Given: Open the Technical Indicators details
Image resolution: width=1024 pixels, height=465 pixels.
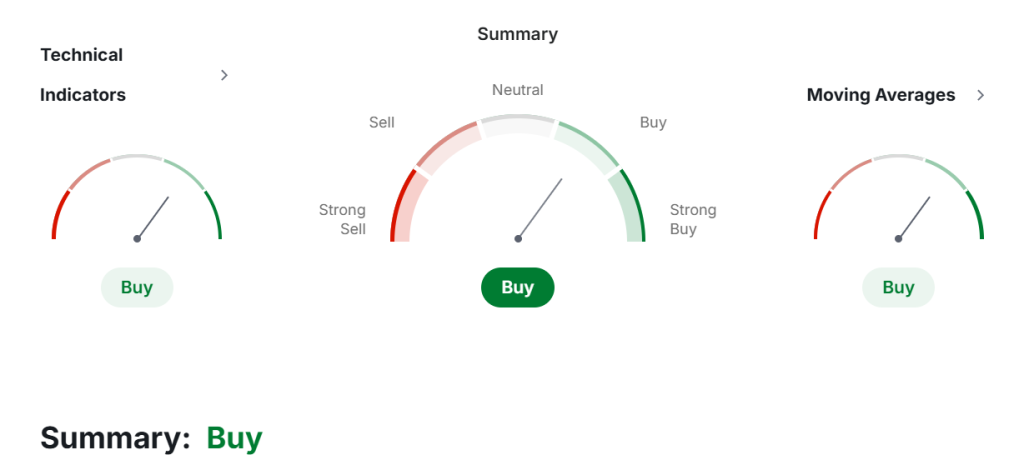Looking at the screenshot, I should (224, 75).
